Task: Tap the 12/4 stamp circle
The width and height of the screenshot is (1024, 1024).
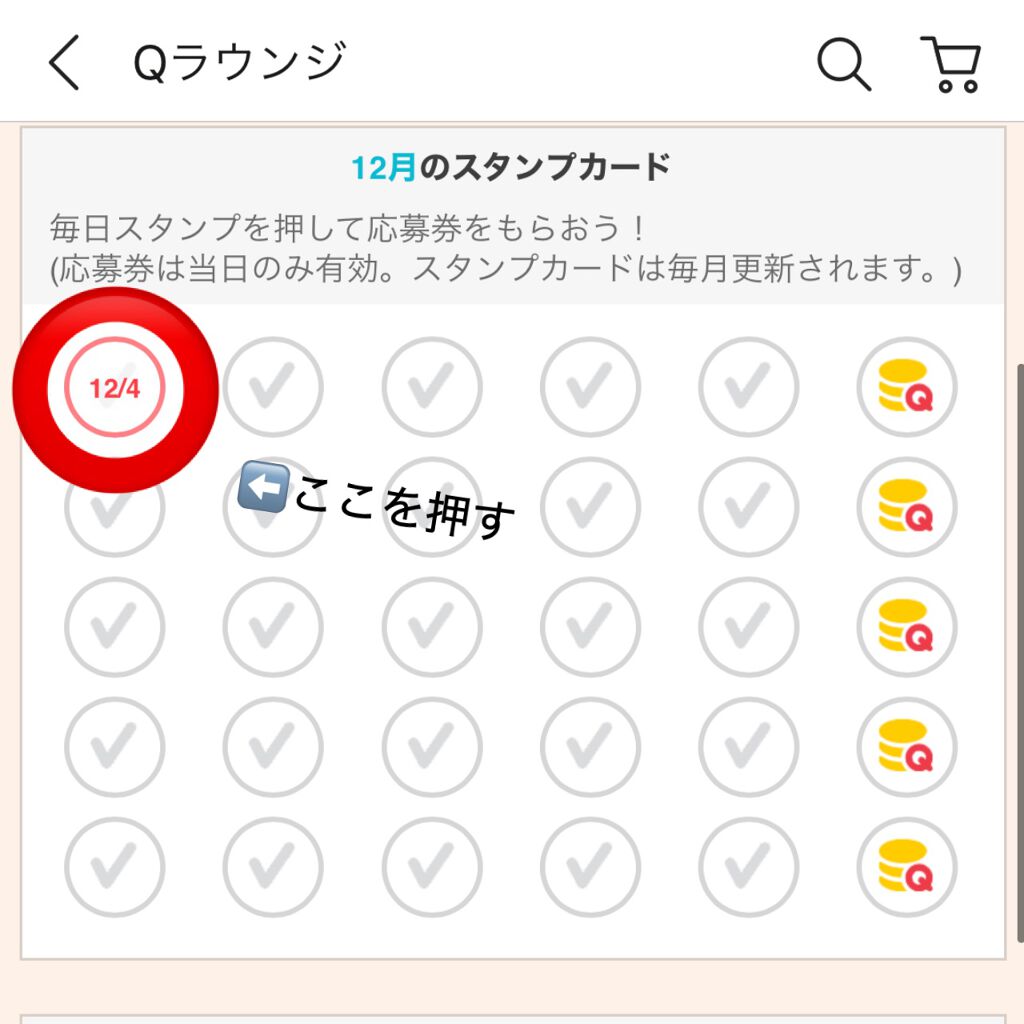Action: pyautogui.click(x=115, y=389)
